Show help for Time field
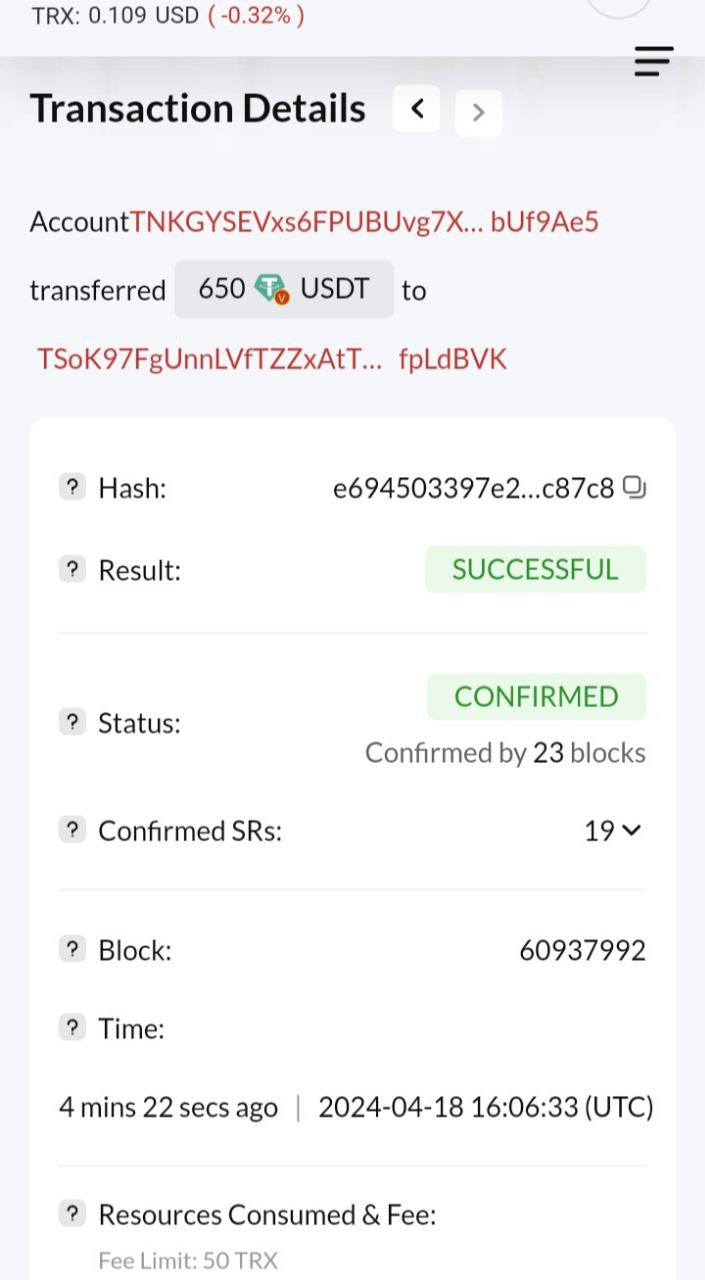The image size is (705, 1280). (72, 1027)
